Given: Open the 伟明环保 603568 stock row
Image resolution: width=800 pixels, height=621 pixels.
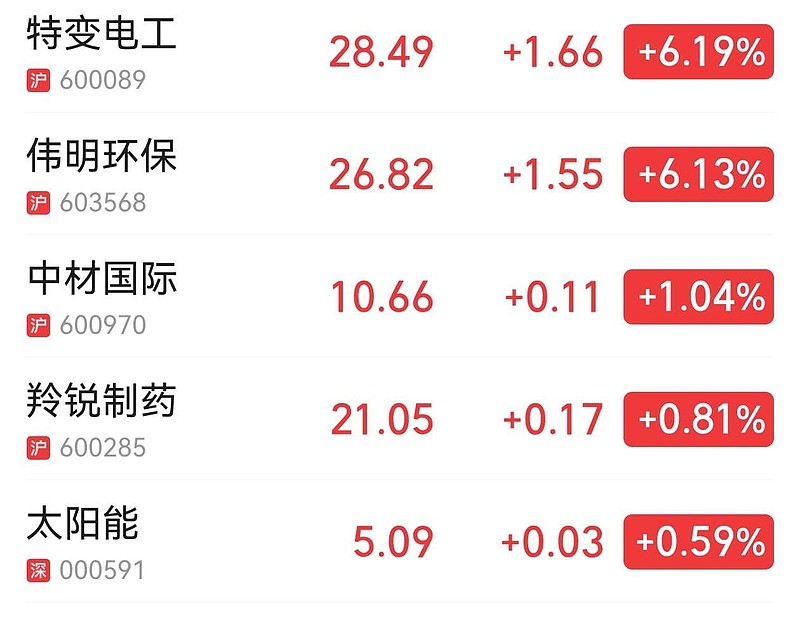Looking at the screenshot, I should point(400,174).
